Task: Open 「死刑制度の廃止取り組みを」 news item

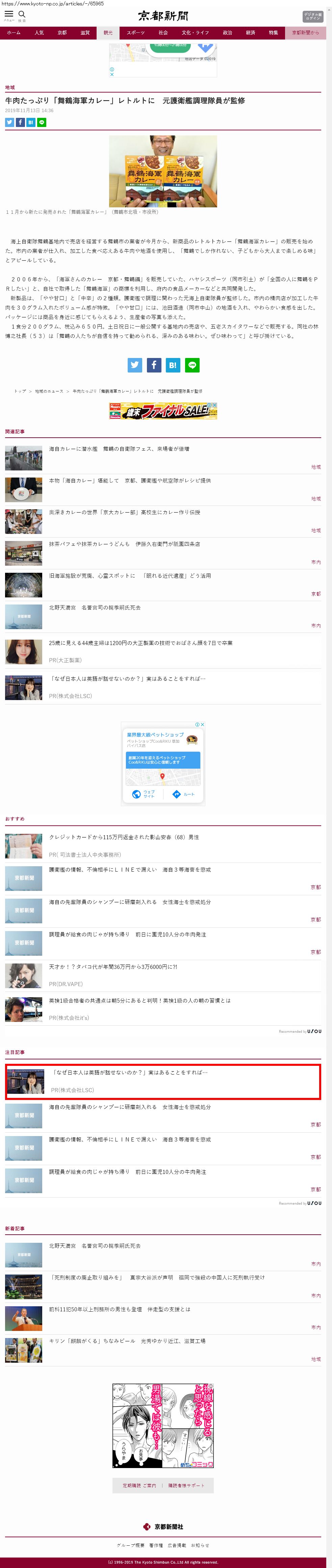Action: click(x=157, y=1277)
